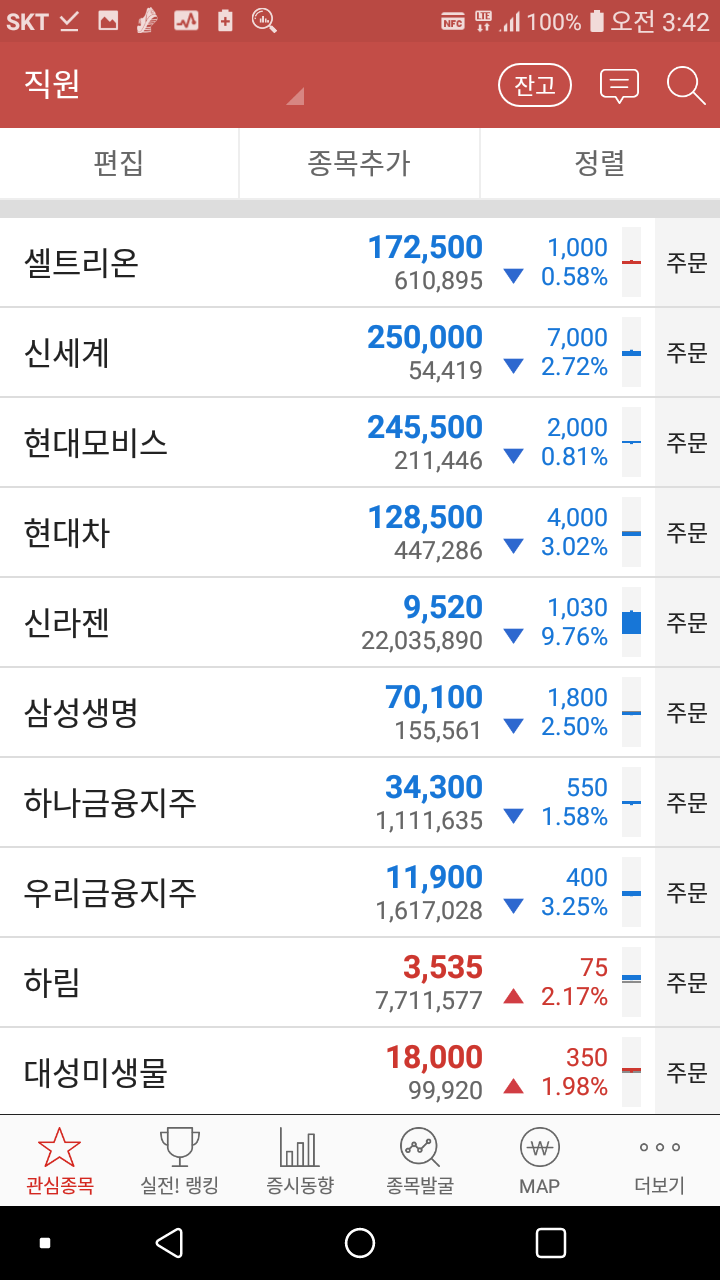Screen dimensions: 720x1280
Task: Switch to the 실전! 랭킹 tab
Action: [180, 1161]
